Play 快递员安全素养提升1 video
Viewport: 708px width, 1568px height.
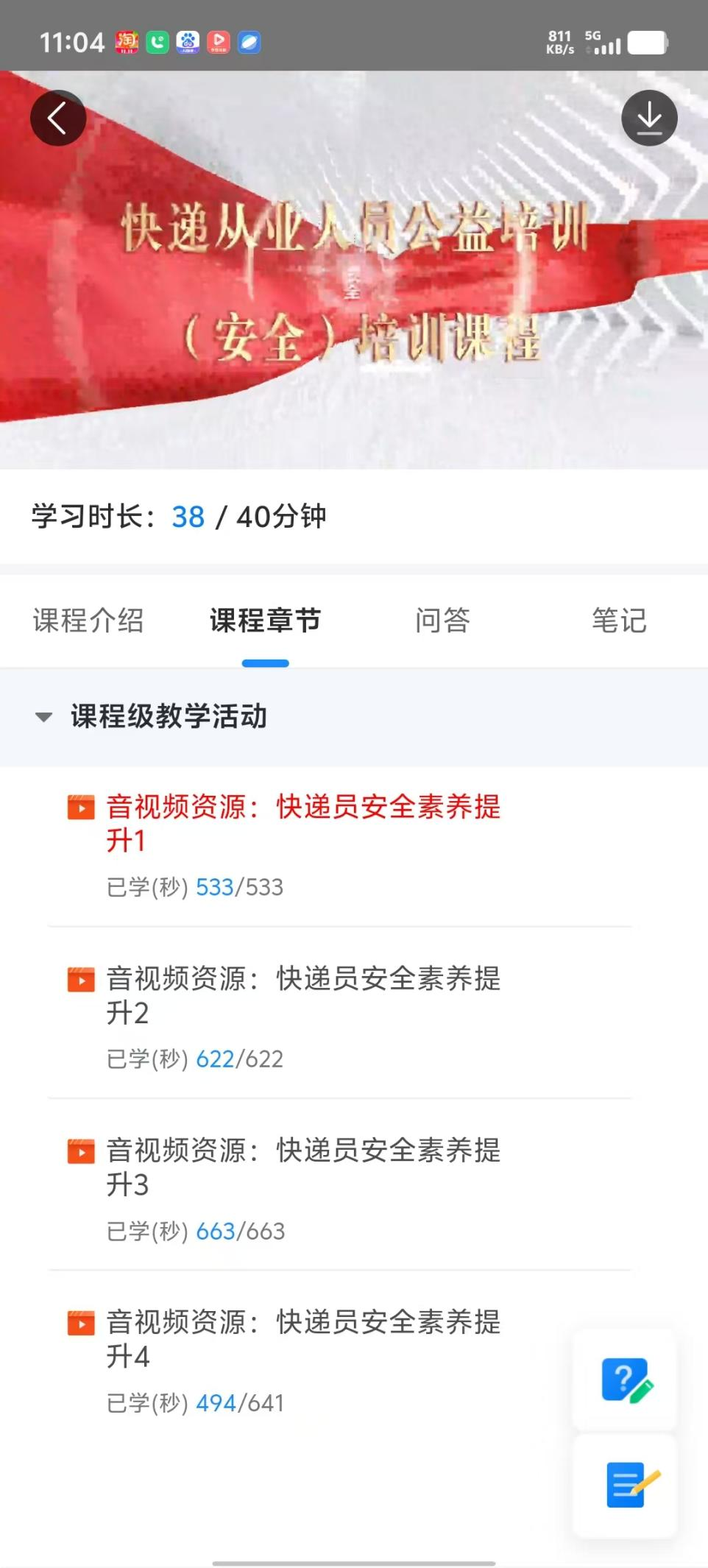303,823
